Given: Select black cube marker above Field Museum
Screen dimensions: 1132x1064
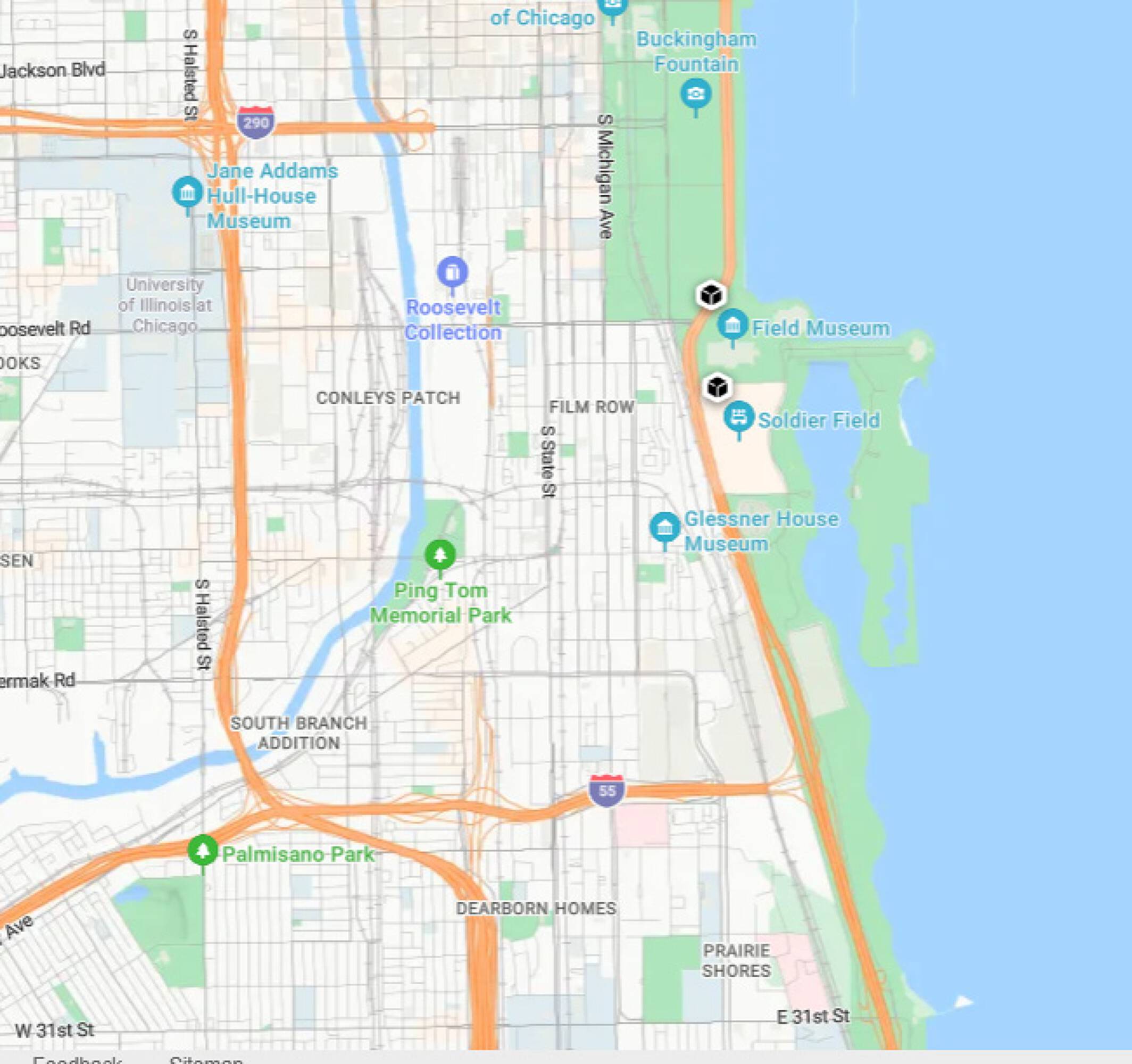Looking at the screenshot, I should click(711, 295).
